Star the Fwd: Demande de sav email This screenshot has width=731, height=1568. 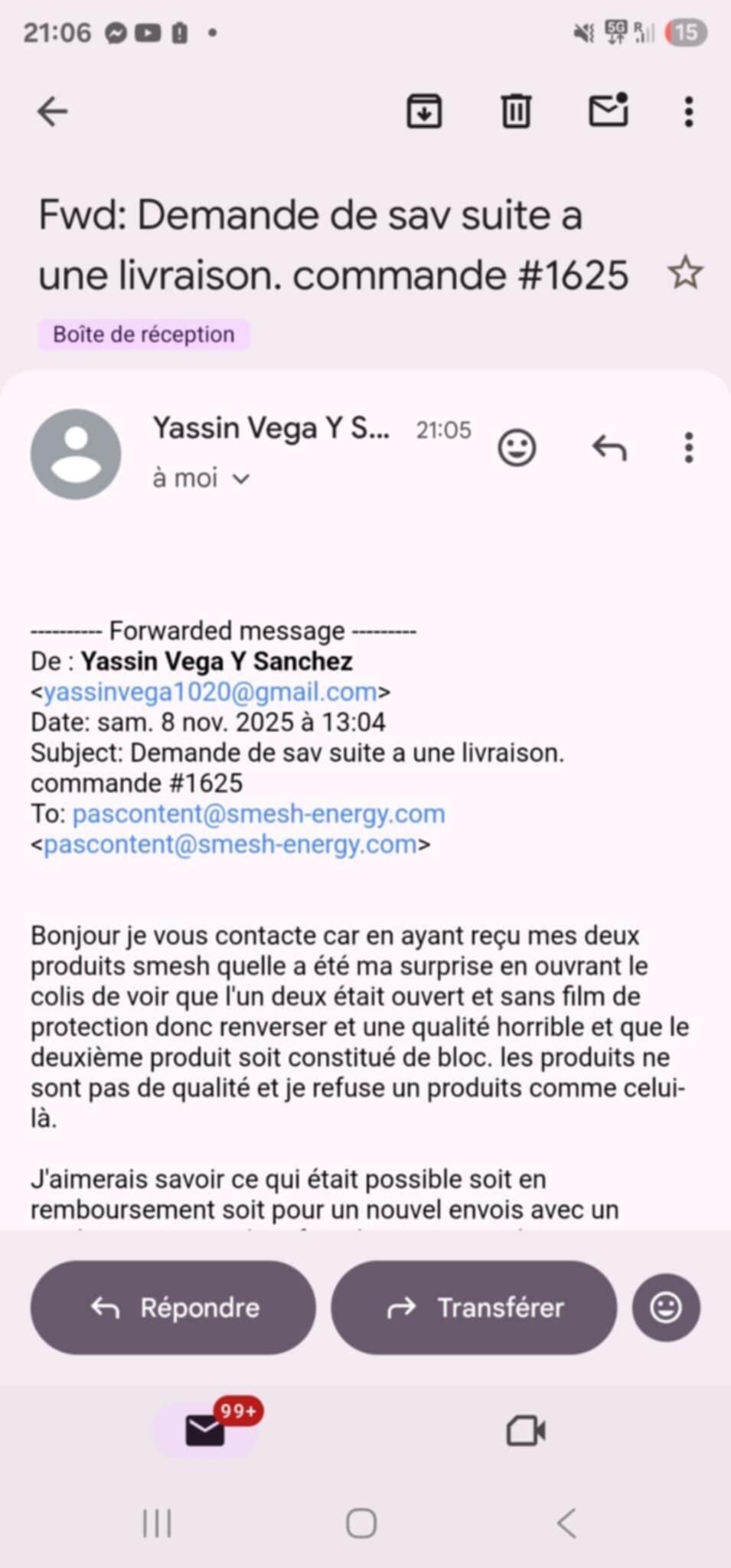[x=685, y=273]
